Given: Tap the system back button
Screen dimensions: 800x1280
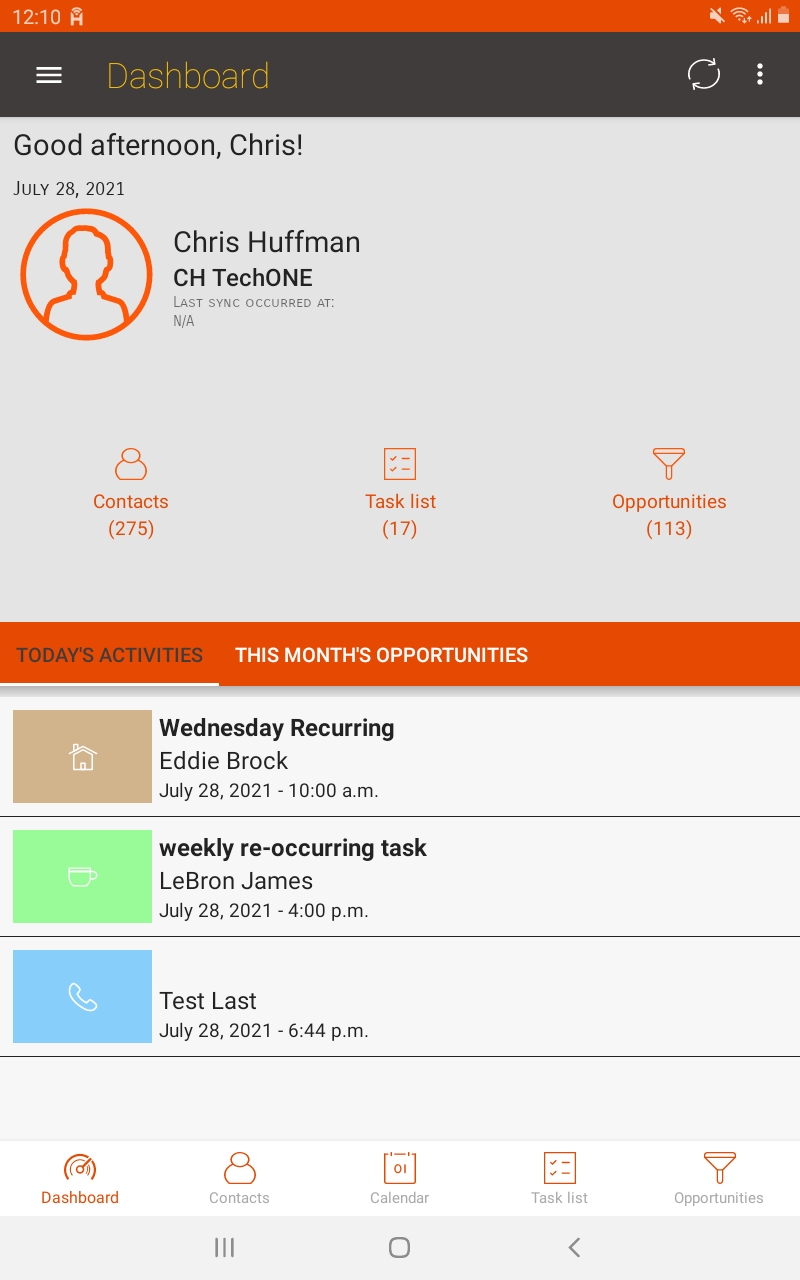Looking at the screenshot, I should [x=574, y=1247].
